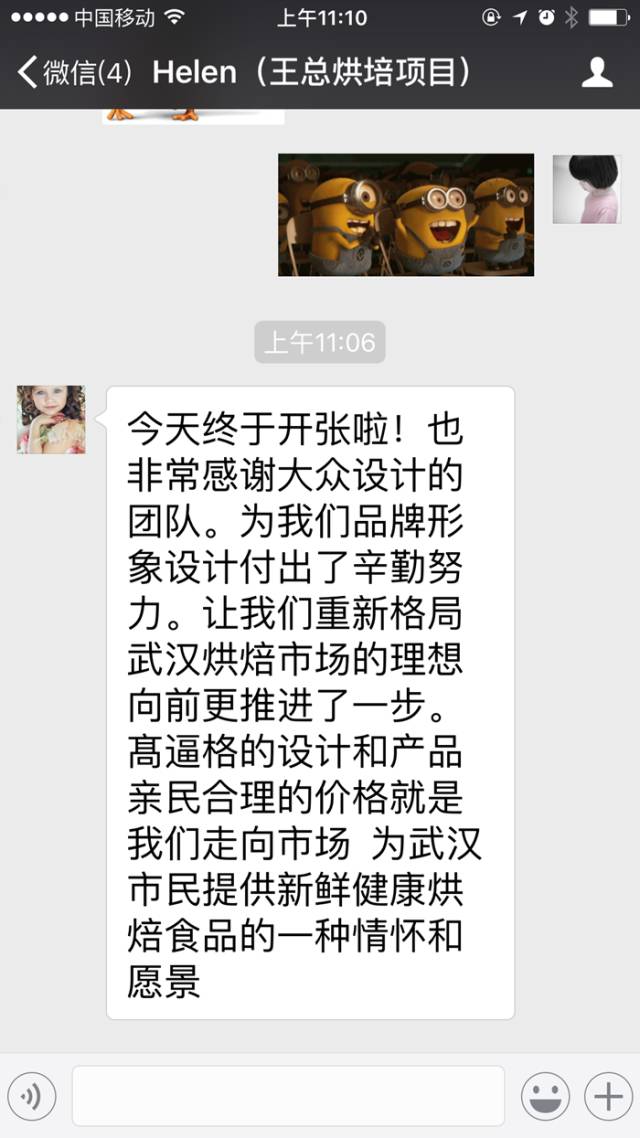View the sender's girl avatar profile
640x1138 pixels.
point(51,420)
